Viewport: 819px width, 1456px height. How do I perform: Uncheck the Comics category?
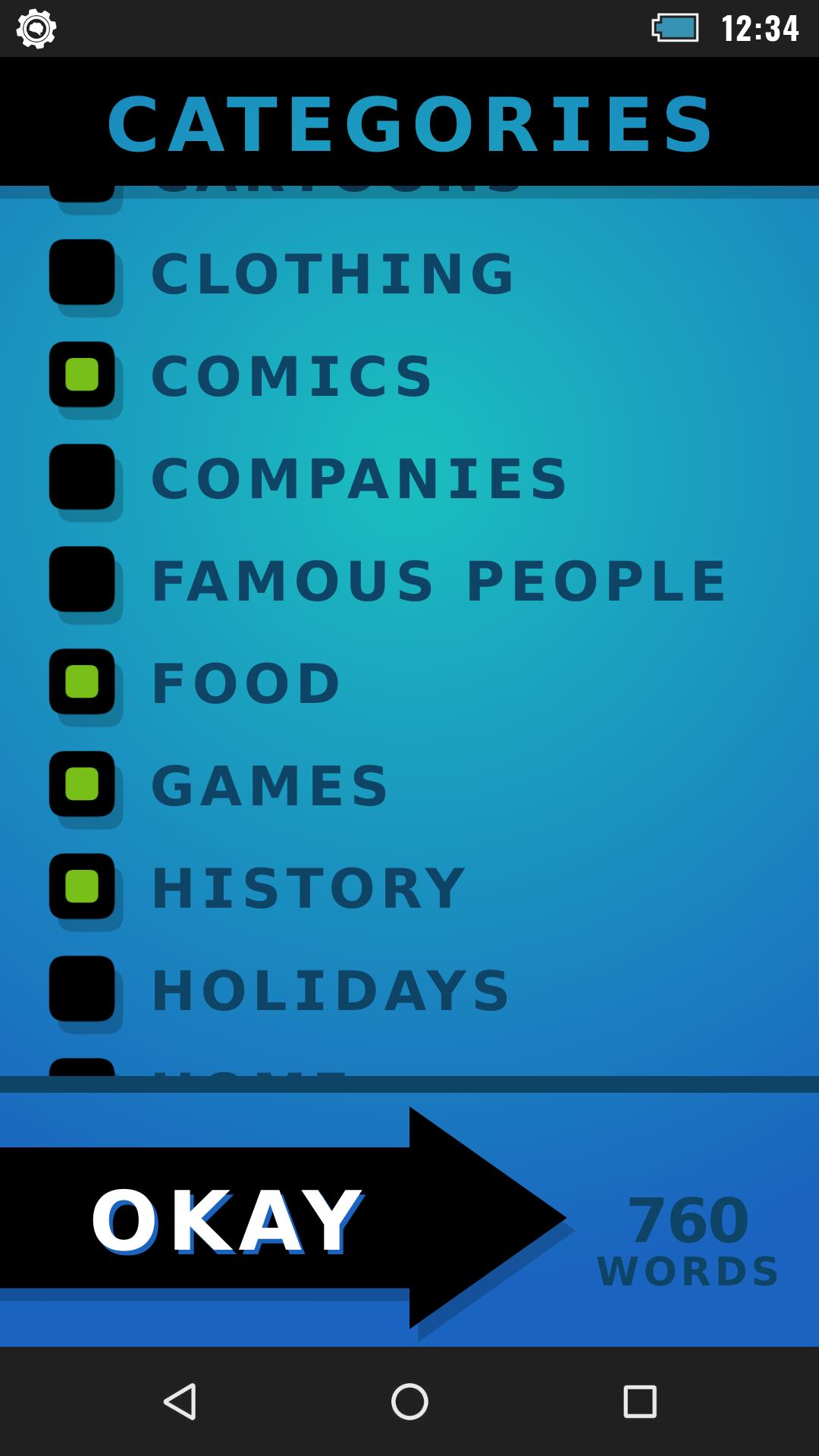pos(82,375)
